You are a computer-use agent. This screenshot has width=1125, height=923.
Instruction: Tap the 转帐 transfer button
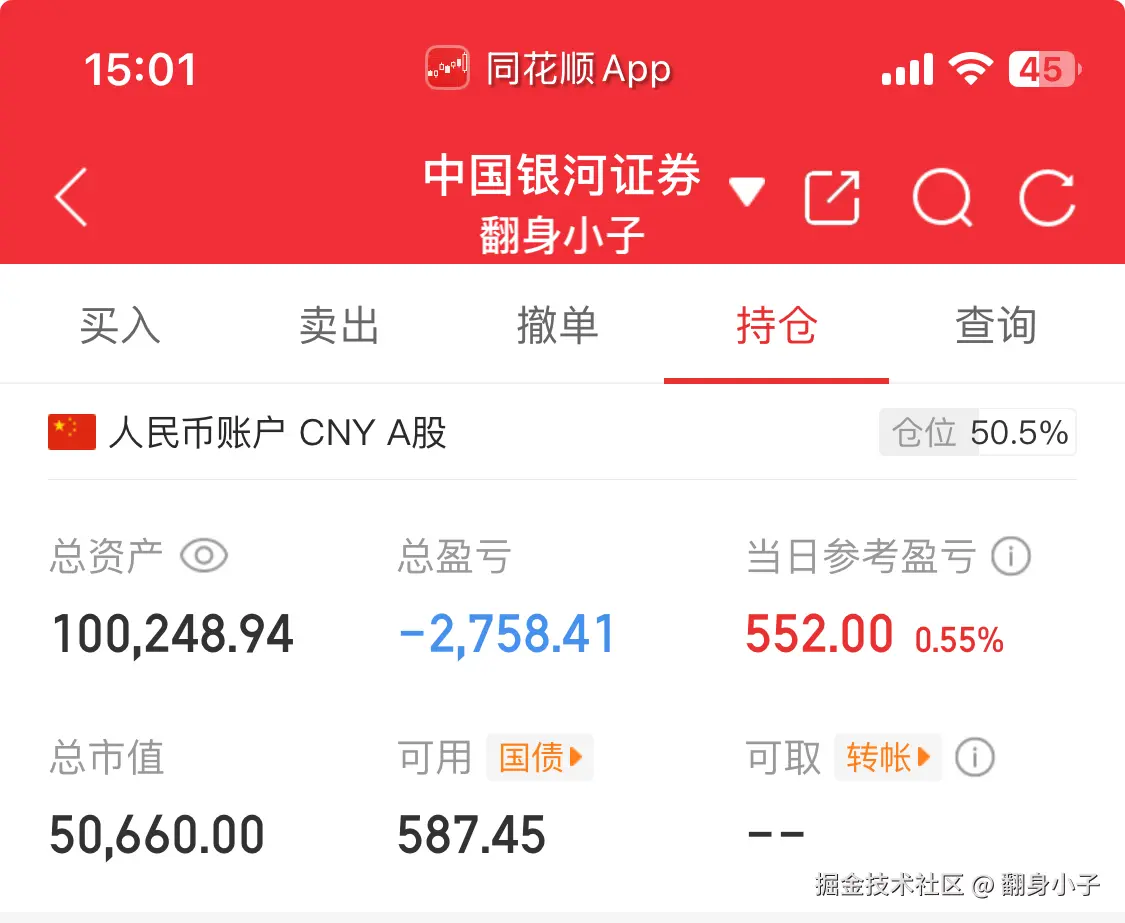[888, 758]
